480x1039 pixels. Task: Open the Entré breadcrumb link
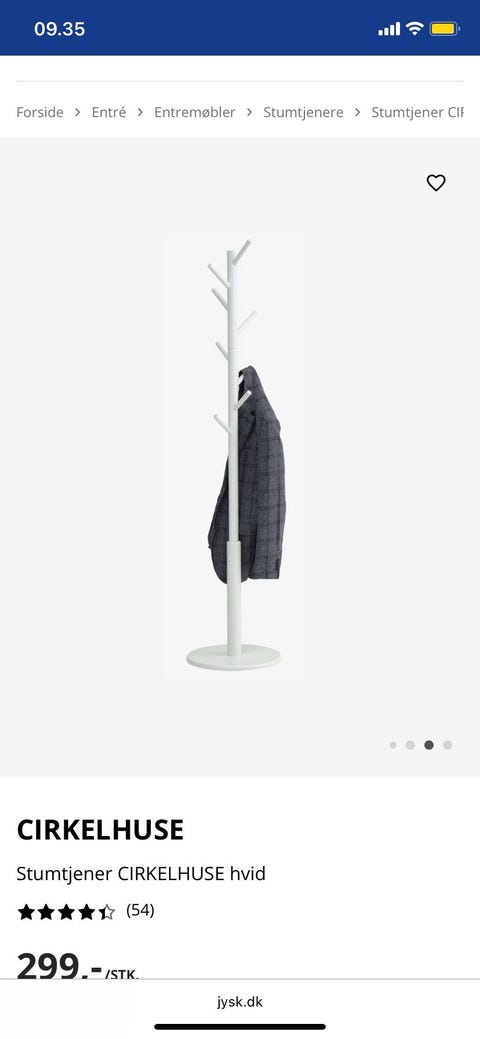(109, 112)
